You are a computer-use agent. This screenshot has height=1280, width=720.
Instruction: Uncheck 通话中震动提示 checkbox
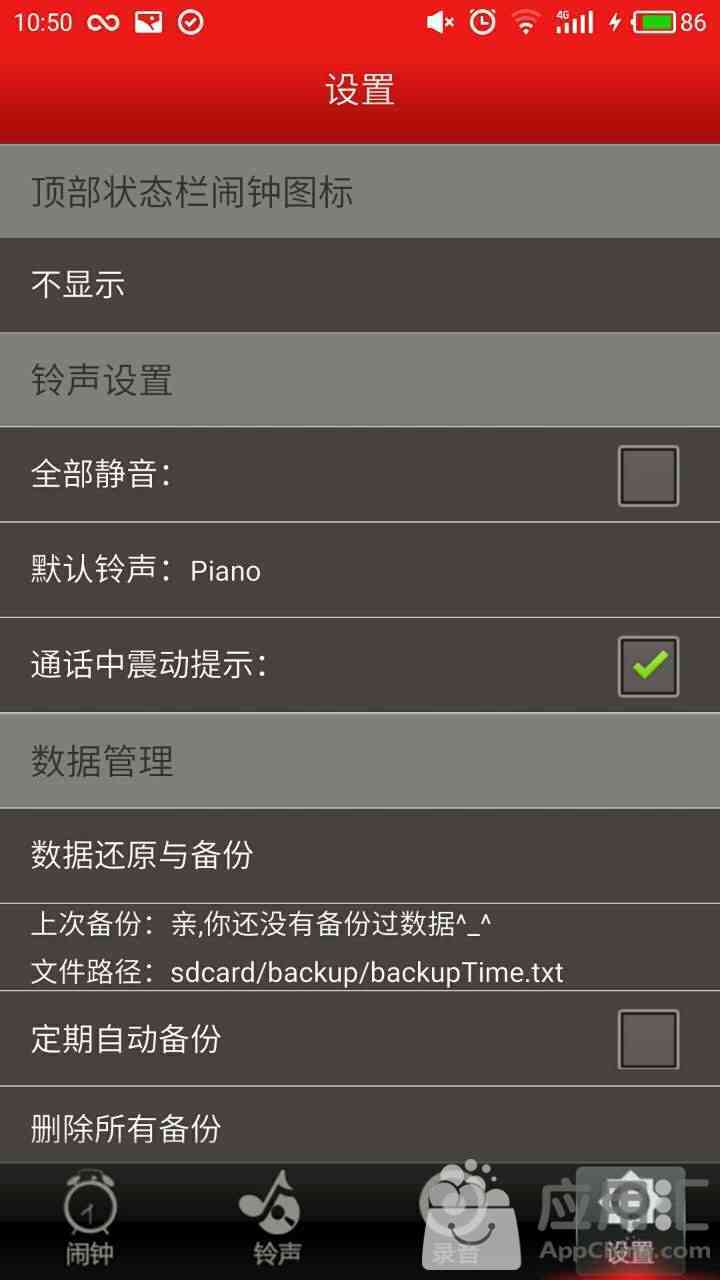(648, 666)
